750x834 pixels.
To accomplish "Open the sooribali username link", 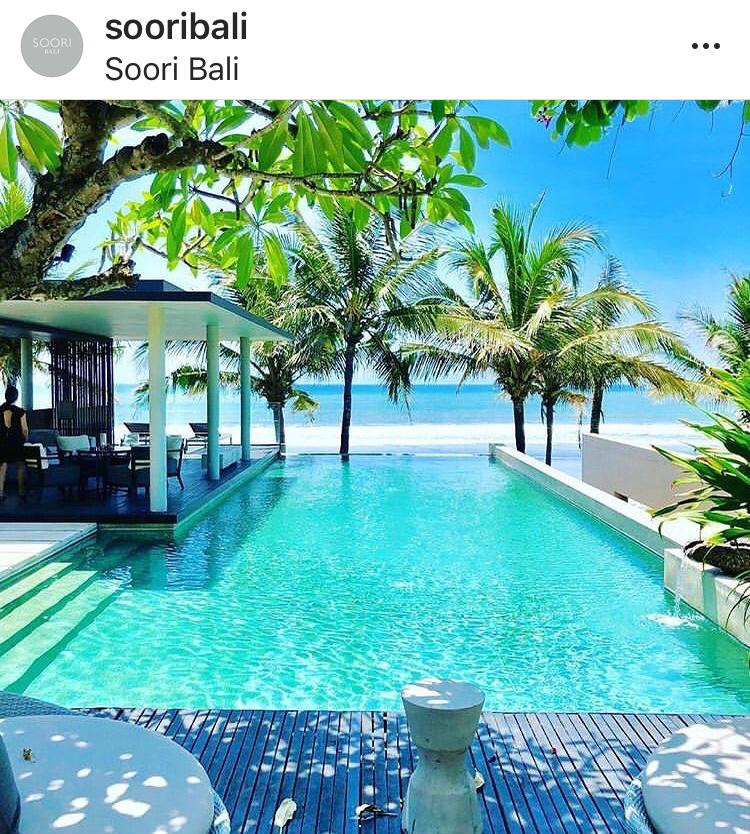I will click(x=176, y=28).
